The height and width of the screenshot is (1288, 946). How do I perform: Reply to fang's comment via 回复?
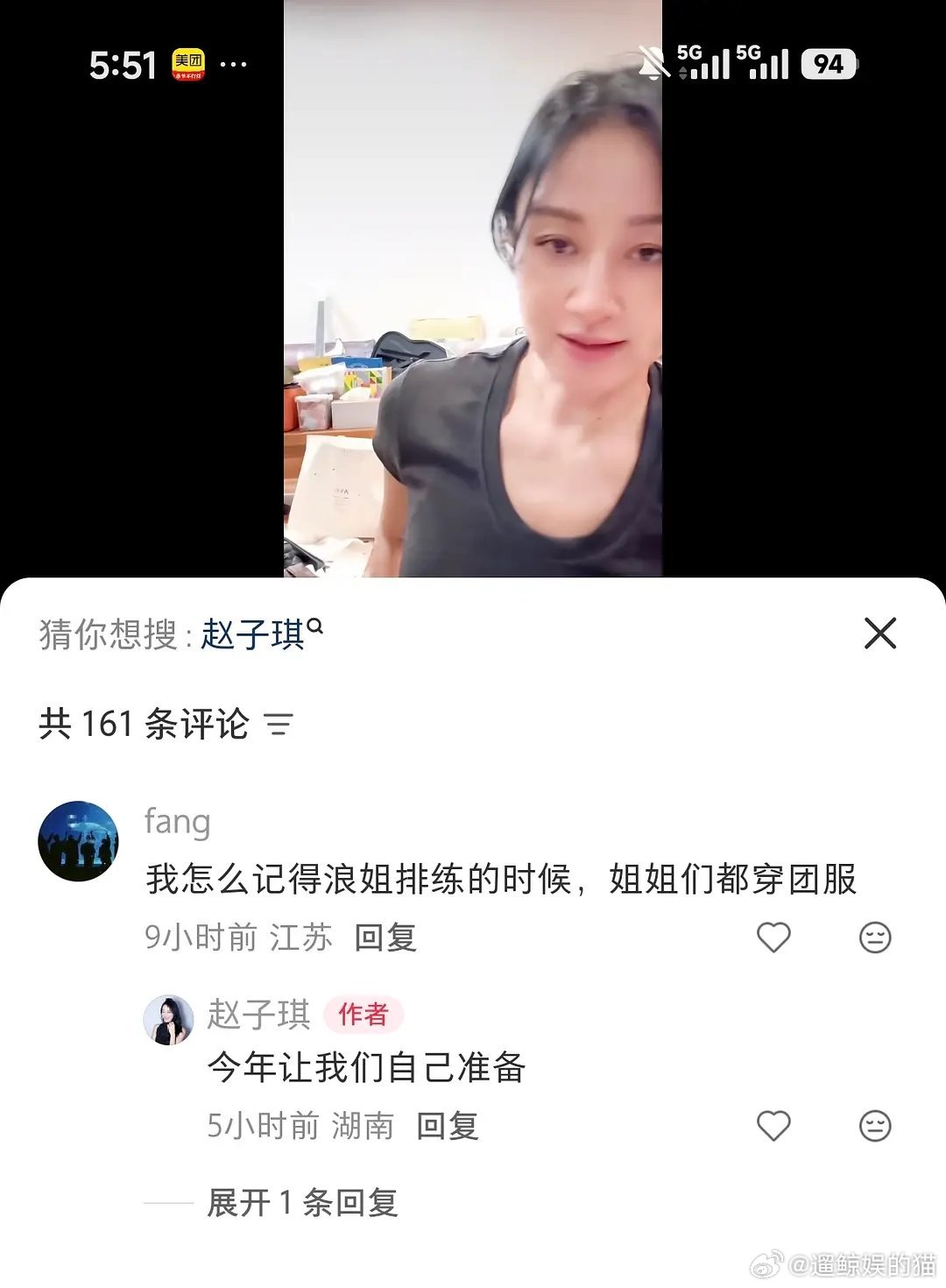click(385, 937)
